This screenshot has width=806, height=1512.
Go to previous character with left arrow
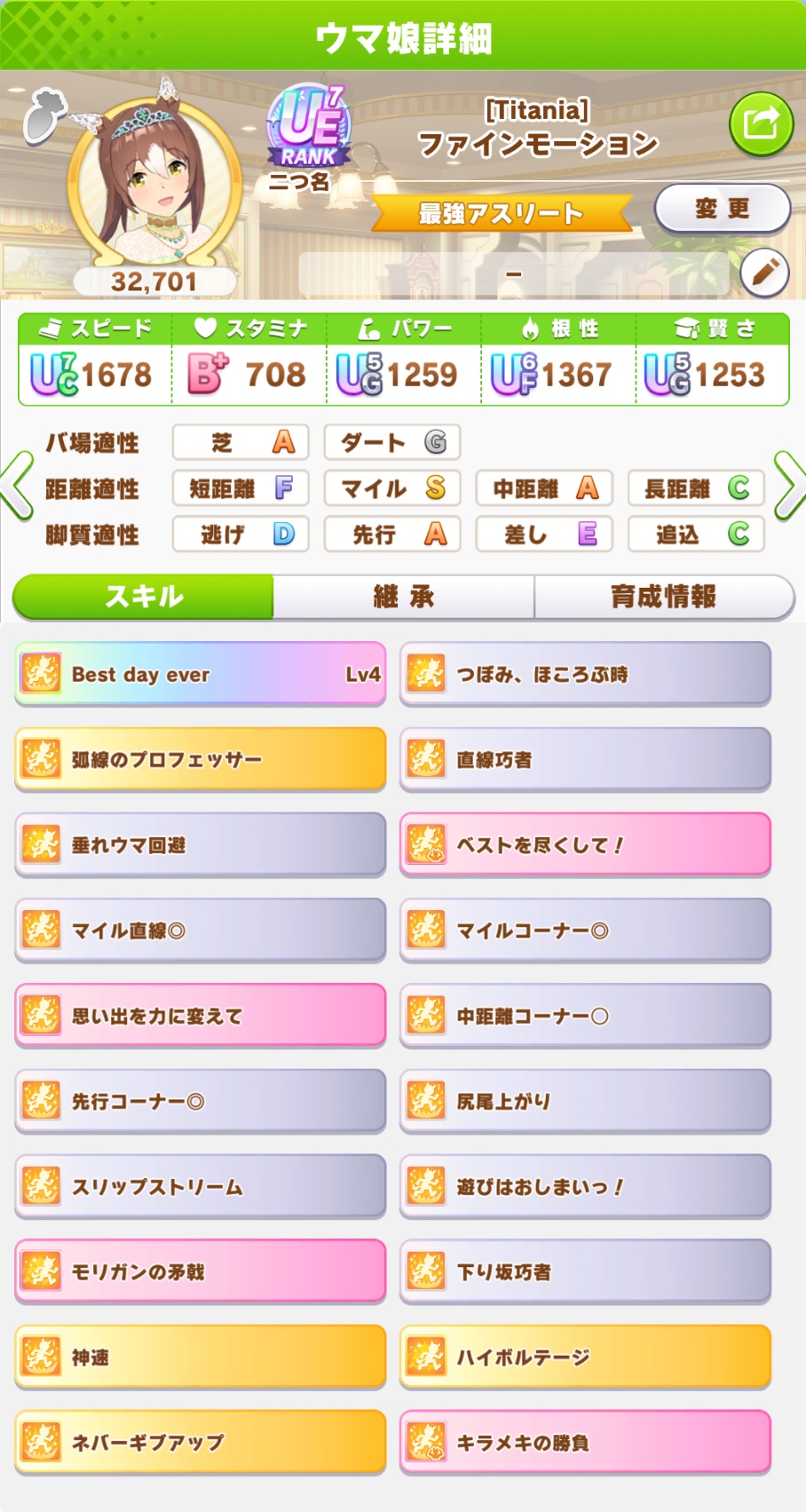17,486
